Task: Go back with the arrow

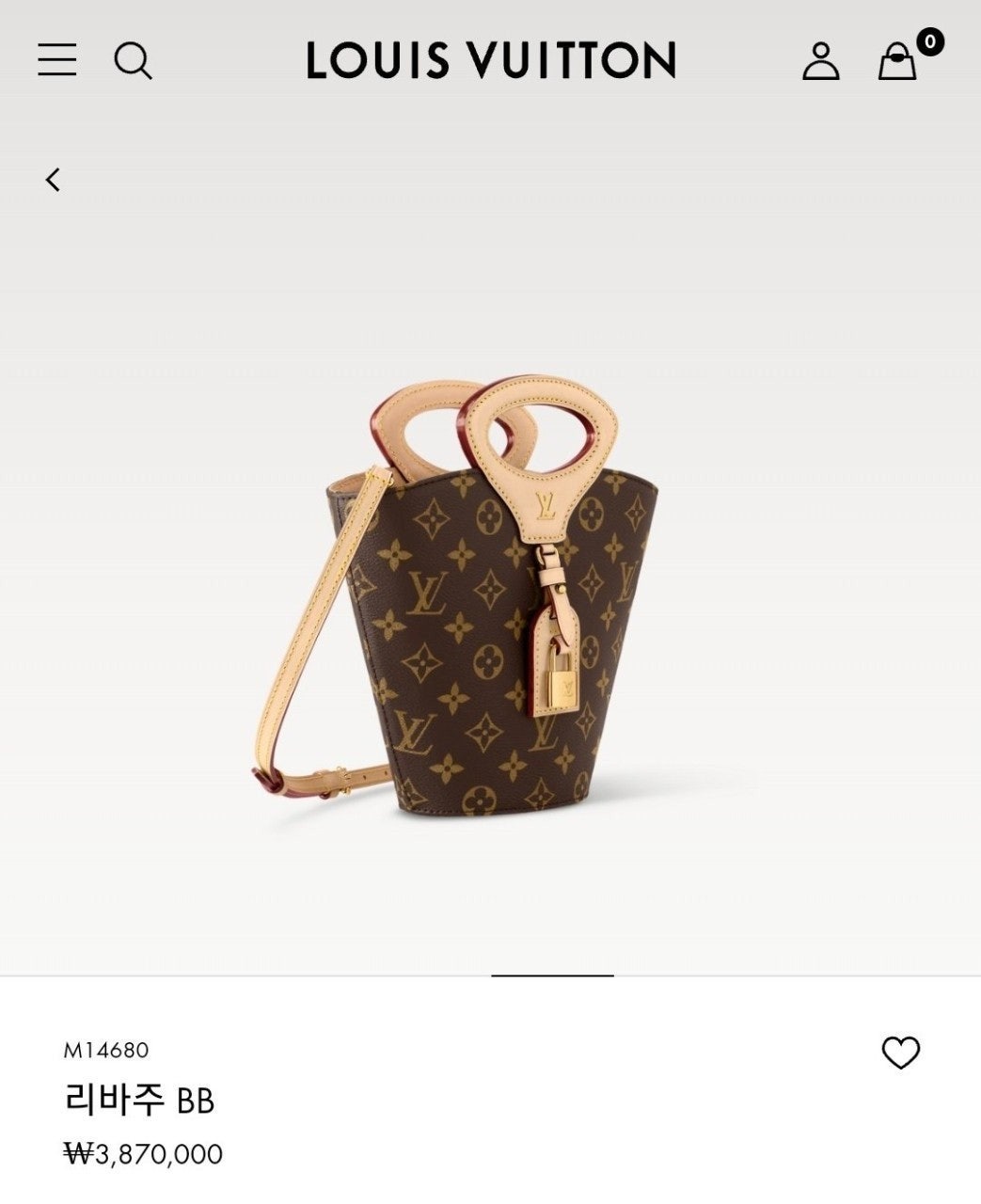Action: pyautogui.click(x=53, y=180)
